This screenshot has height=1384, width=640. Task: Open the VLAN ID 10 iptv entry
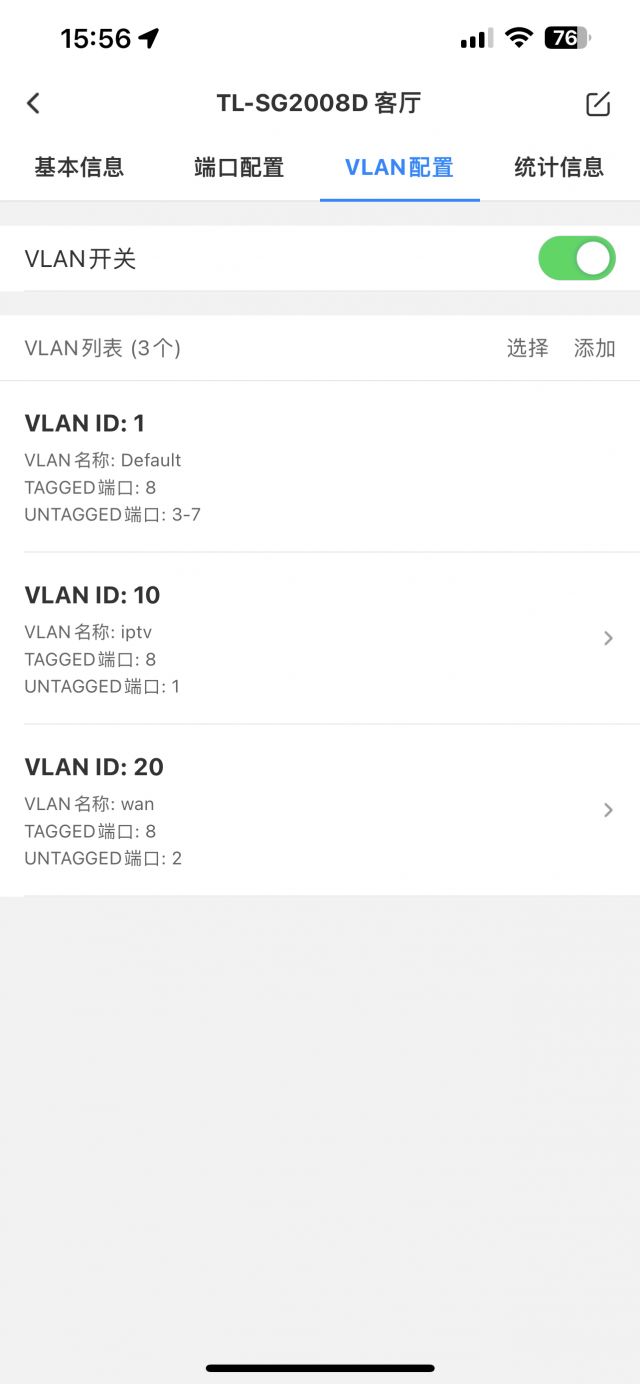[x=320, y=638]
